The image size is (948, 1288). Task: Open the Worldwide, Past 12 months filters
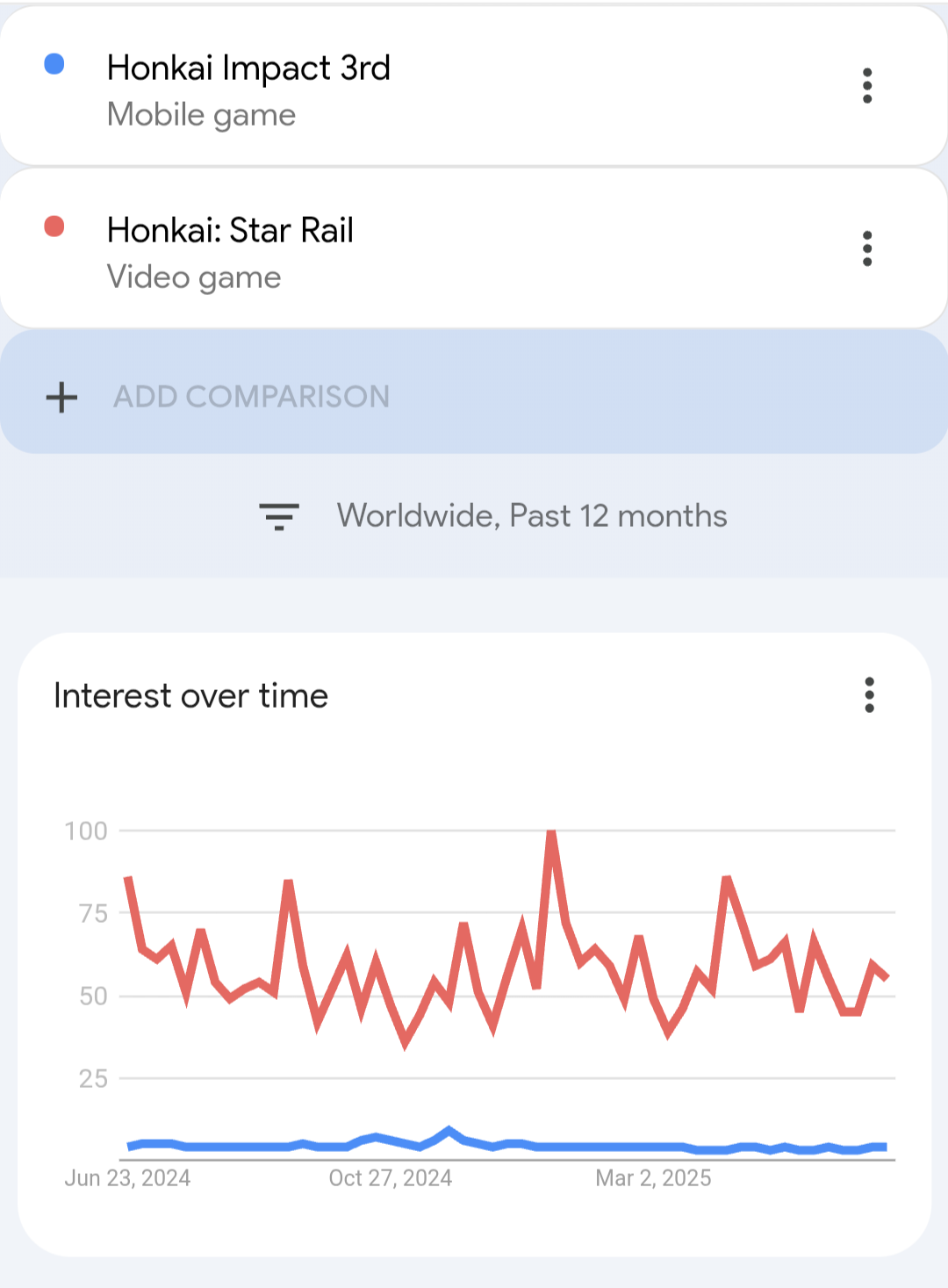coord(493,516)
